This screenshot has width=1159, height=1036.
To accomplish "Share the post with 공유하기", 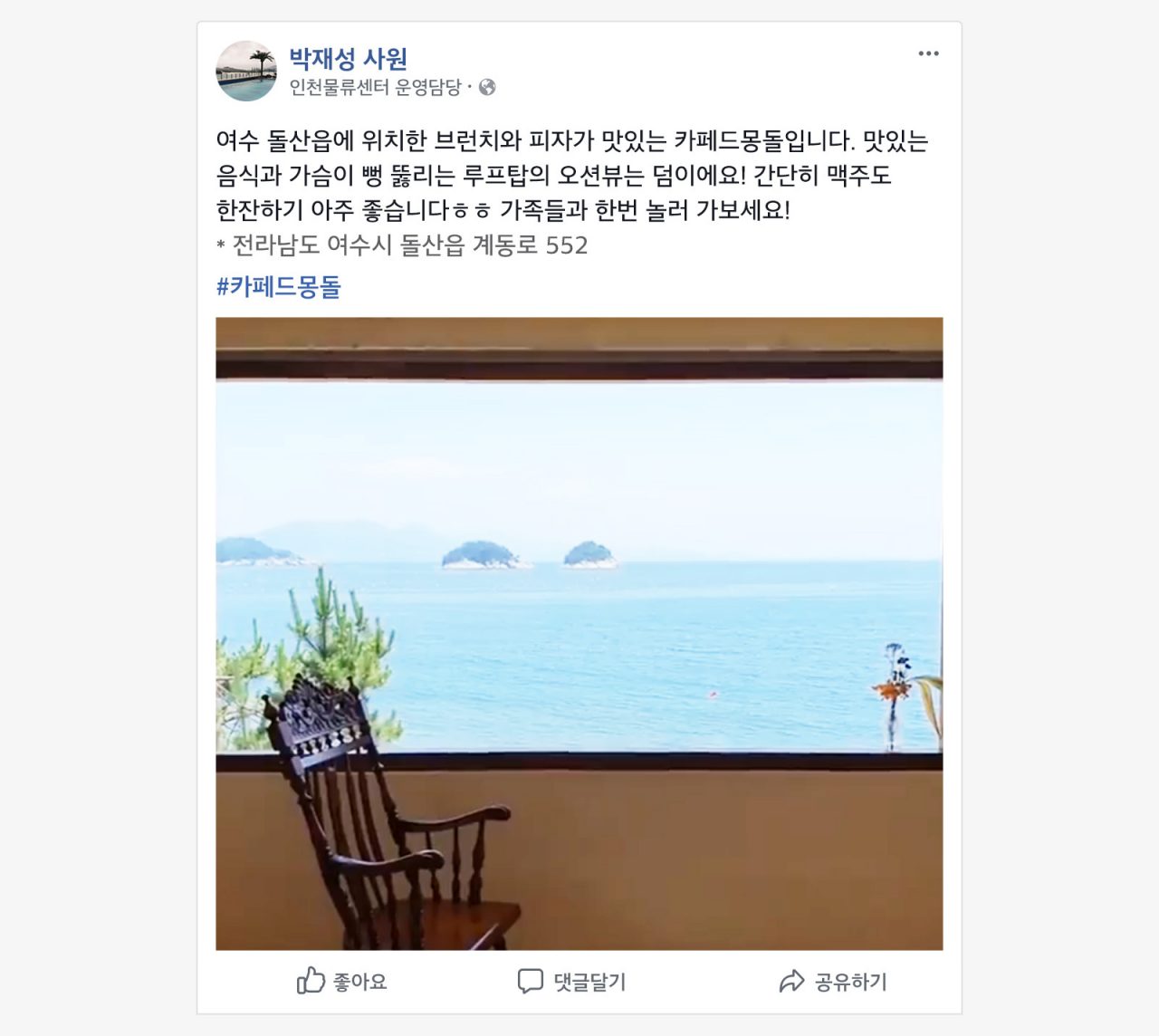I will coord(833,981).
